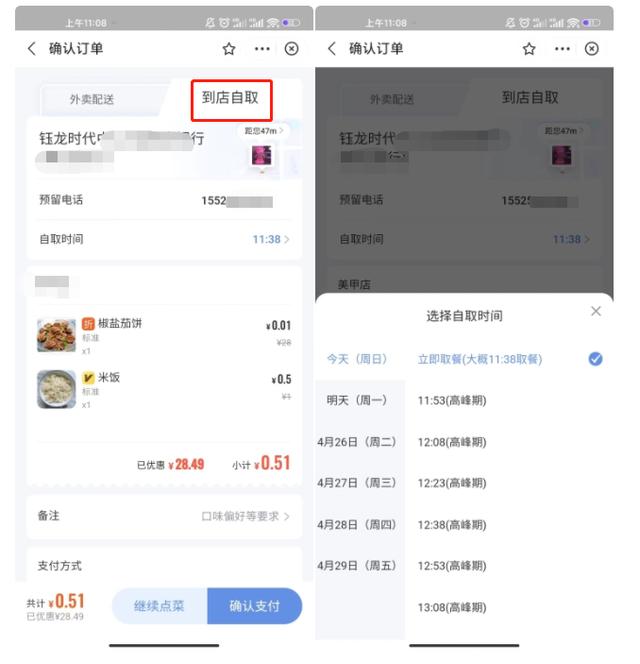The image size is (640, 664).
Task: Choose the date 4月29日(周五)
Action: pyautogui.click(x=357, y=566)
